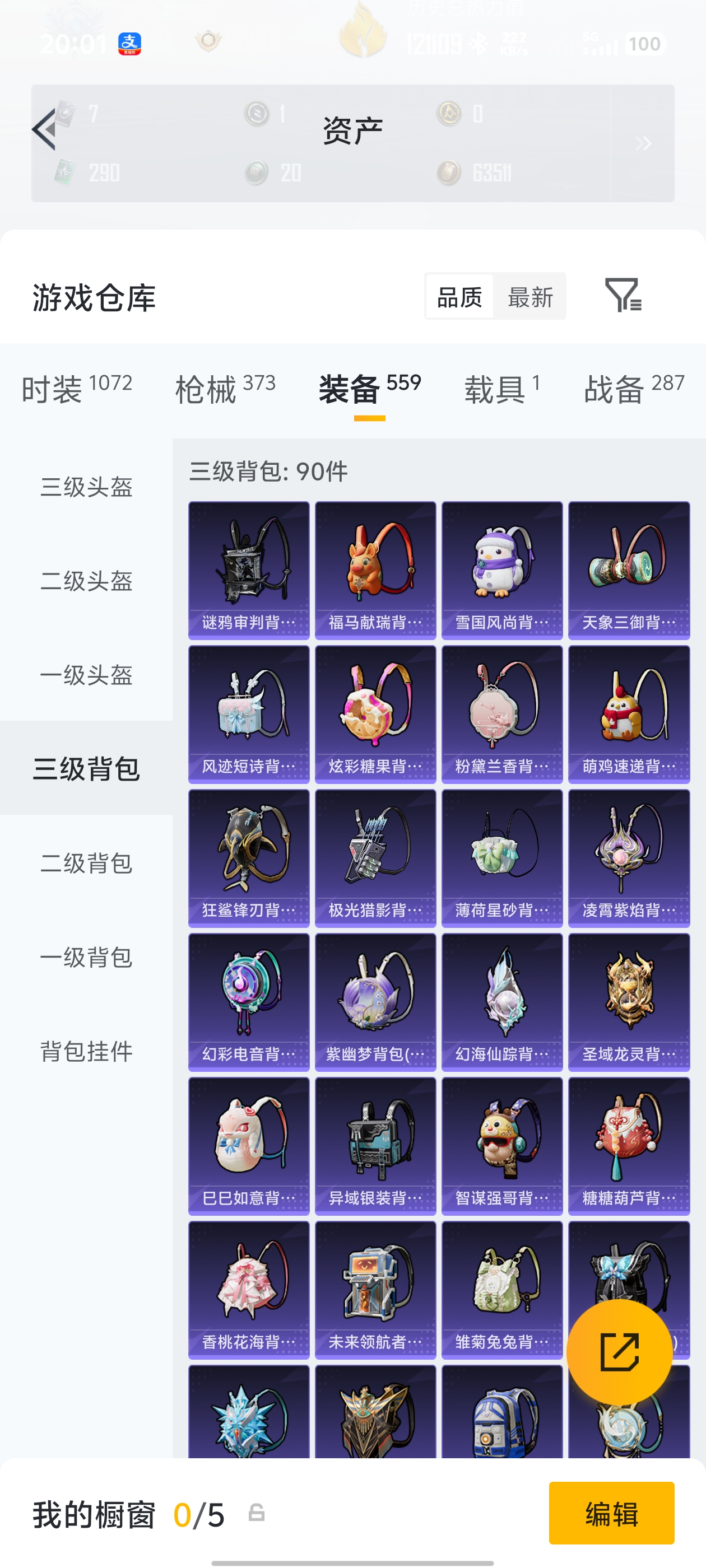This screenshot has width=706, height=1568.
Task: Tap 编辑 to edit my showcase
Action: (x=611, y=1513)
